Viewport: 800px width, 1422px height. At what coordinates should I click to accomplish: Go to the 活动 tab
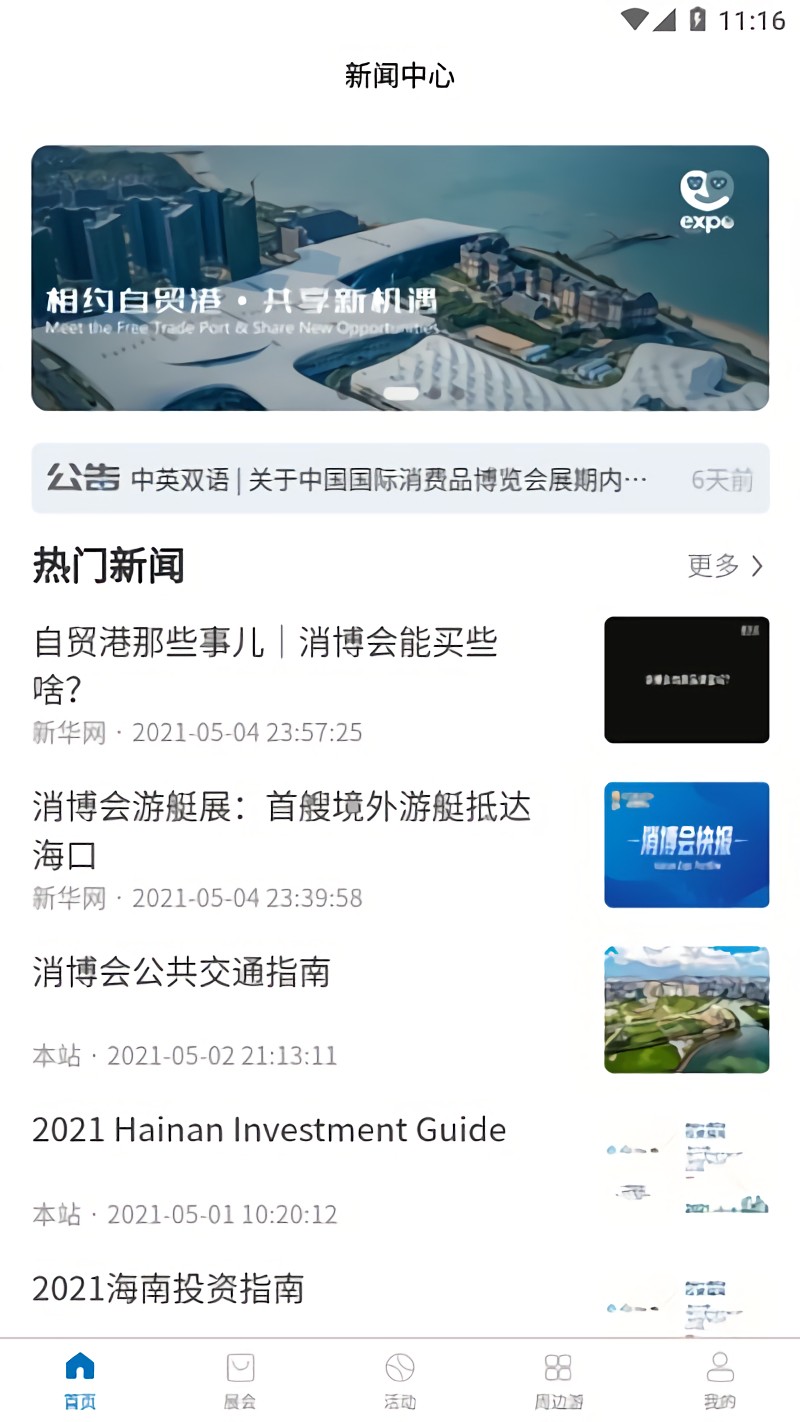[400, 1380]
